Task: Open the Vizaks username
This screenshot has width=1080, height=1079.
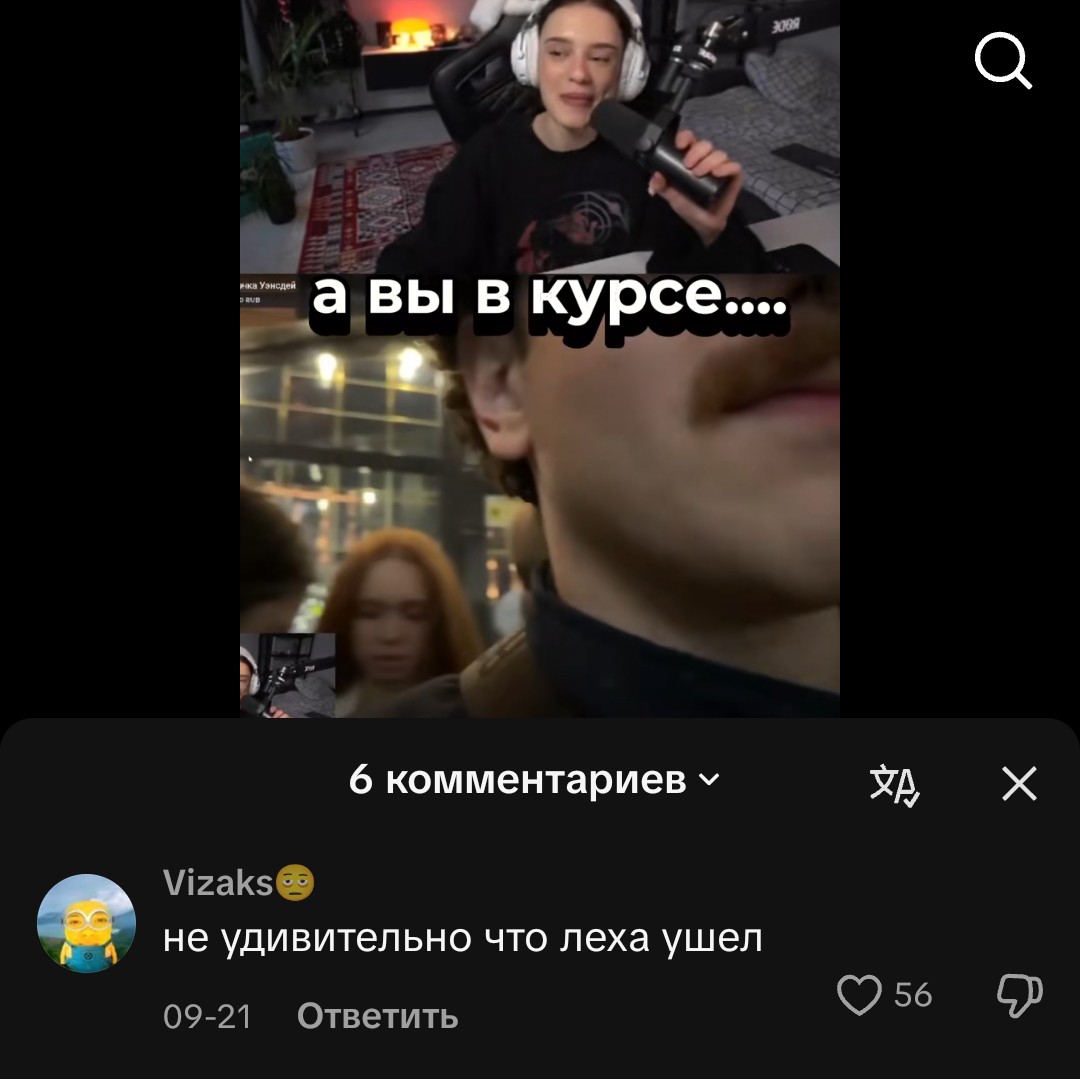Action: (218, 882)
